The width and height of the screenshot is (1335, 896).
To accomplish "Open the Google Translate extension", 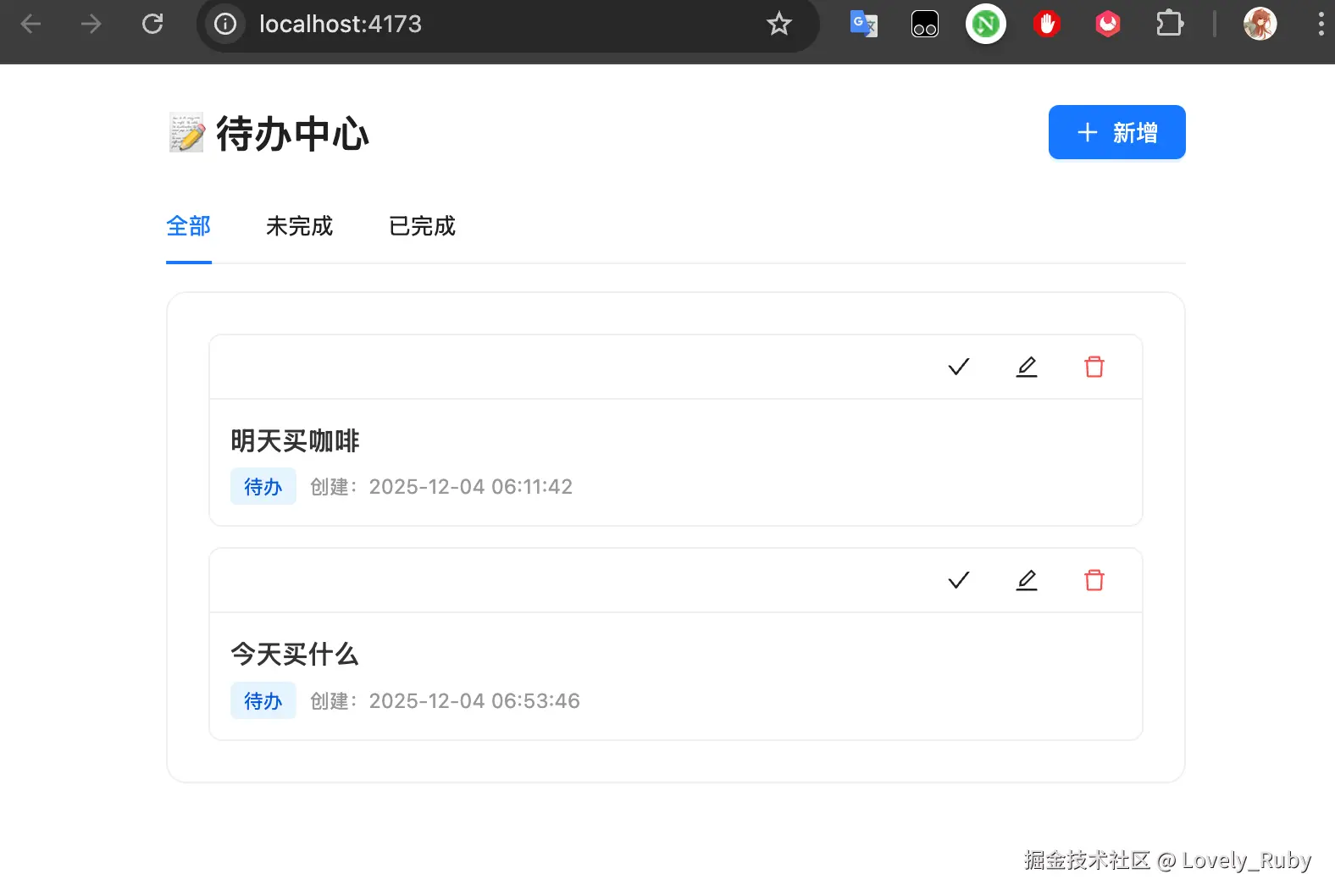I will click(863, 24).
